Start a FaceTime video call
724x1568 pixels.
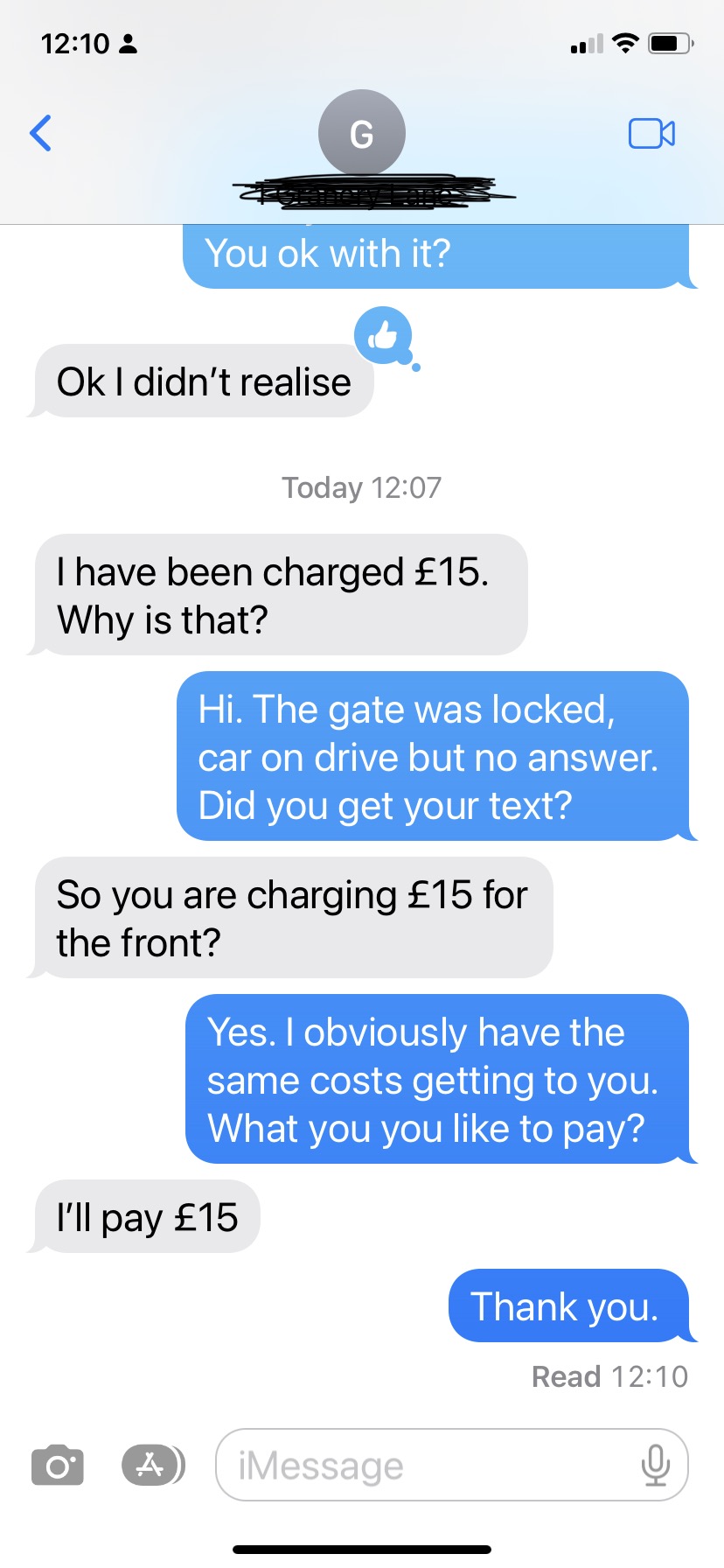(x=651, y=134)
